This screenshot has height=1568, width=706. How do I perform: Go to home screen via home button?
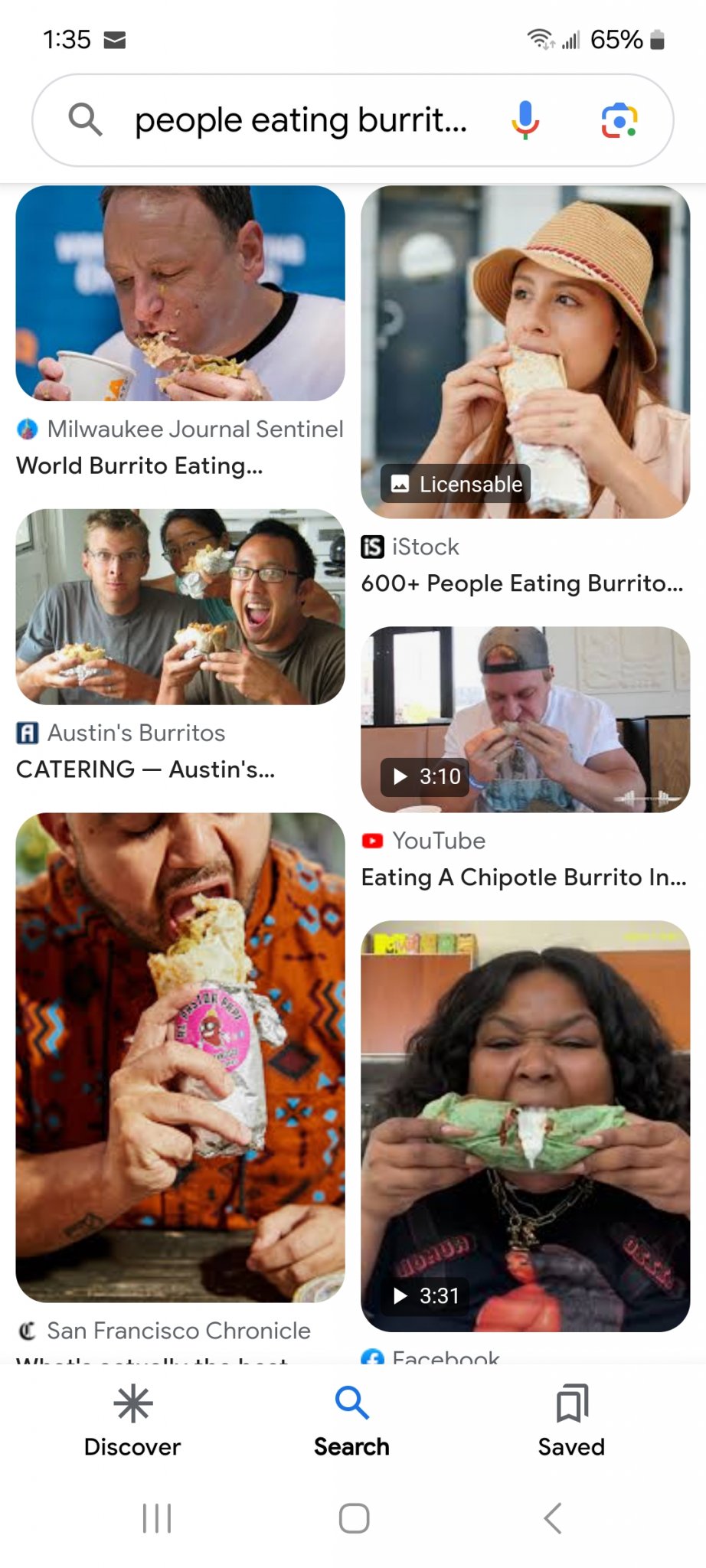pyautogui.click(x=354, y=1517)
